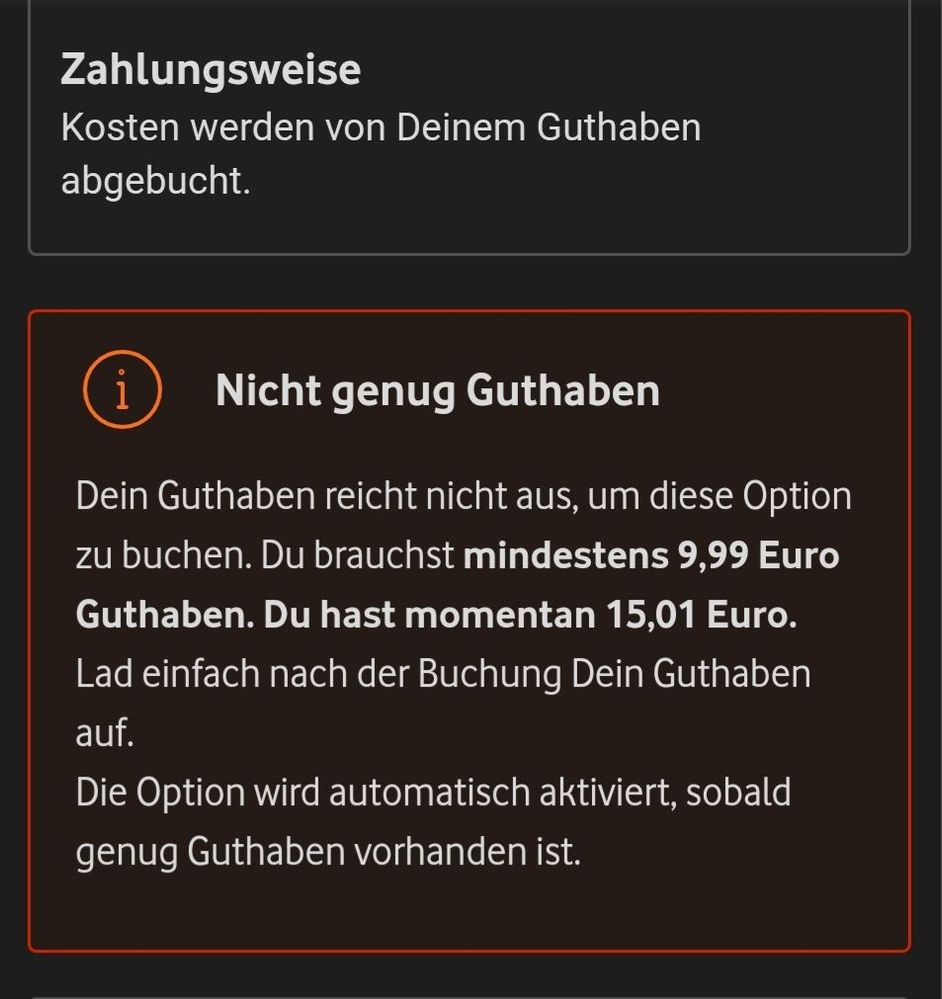Click the info badge left of "Nicht genug Guthaben"
This screenshot has height=999, width=942.
point(120,391)
